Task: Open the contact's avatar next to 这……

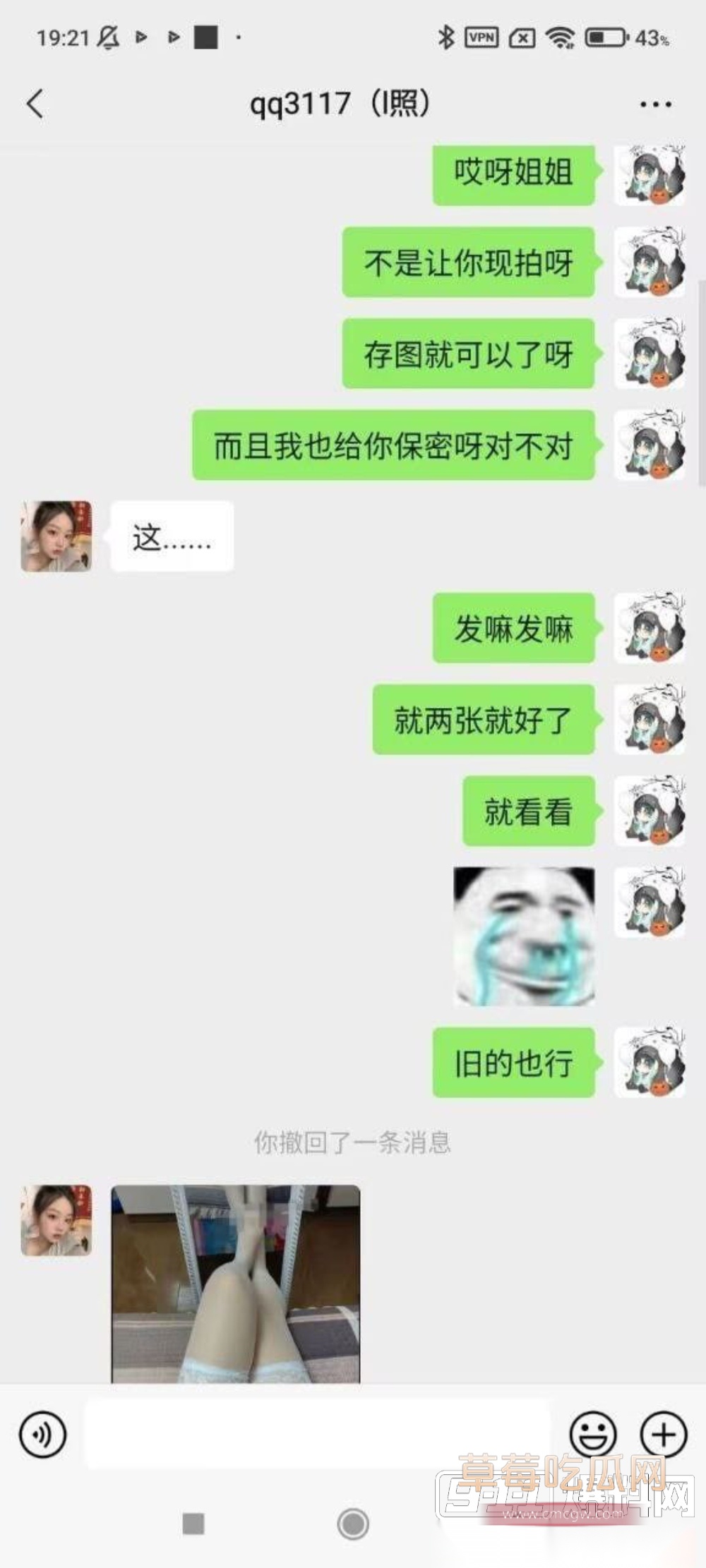Action: [56, 536]
